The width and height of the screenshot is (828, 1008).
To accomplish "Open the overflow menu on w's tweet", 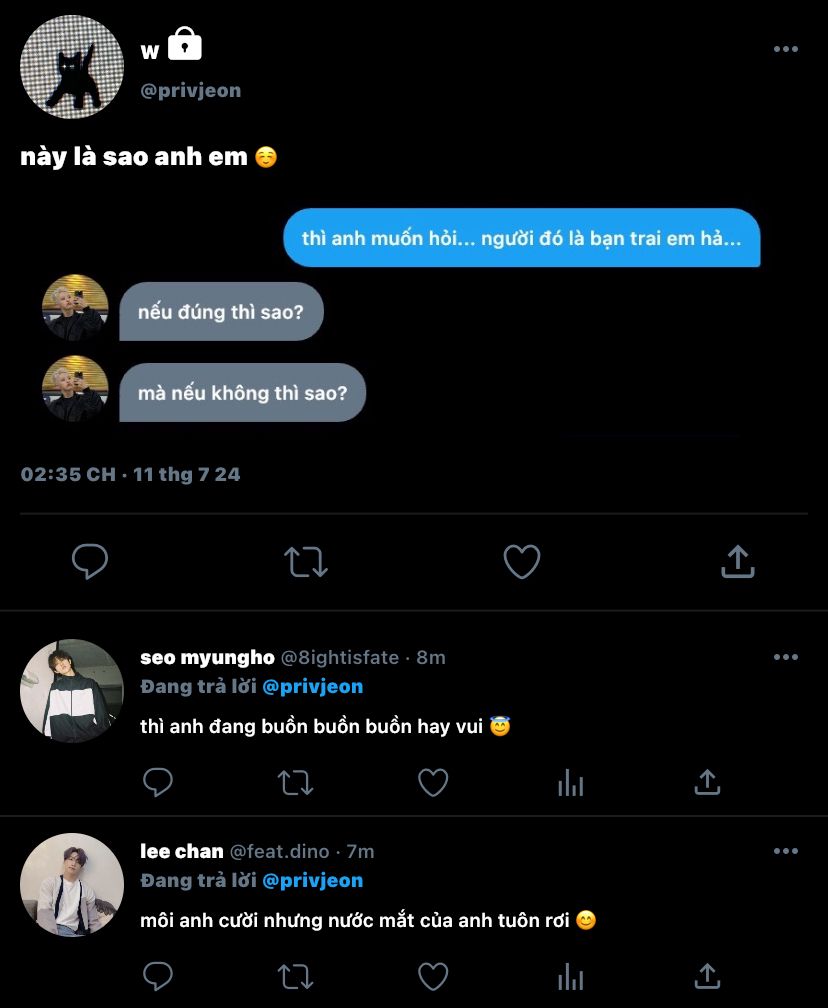I will tap(786, 50).
